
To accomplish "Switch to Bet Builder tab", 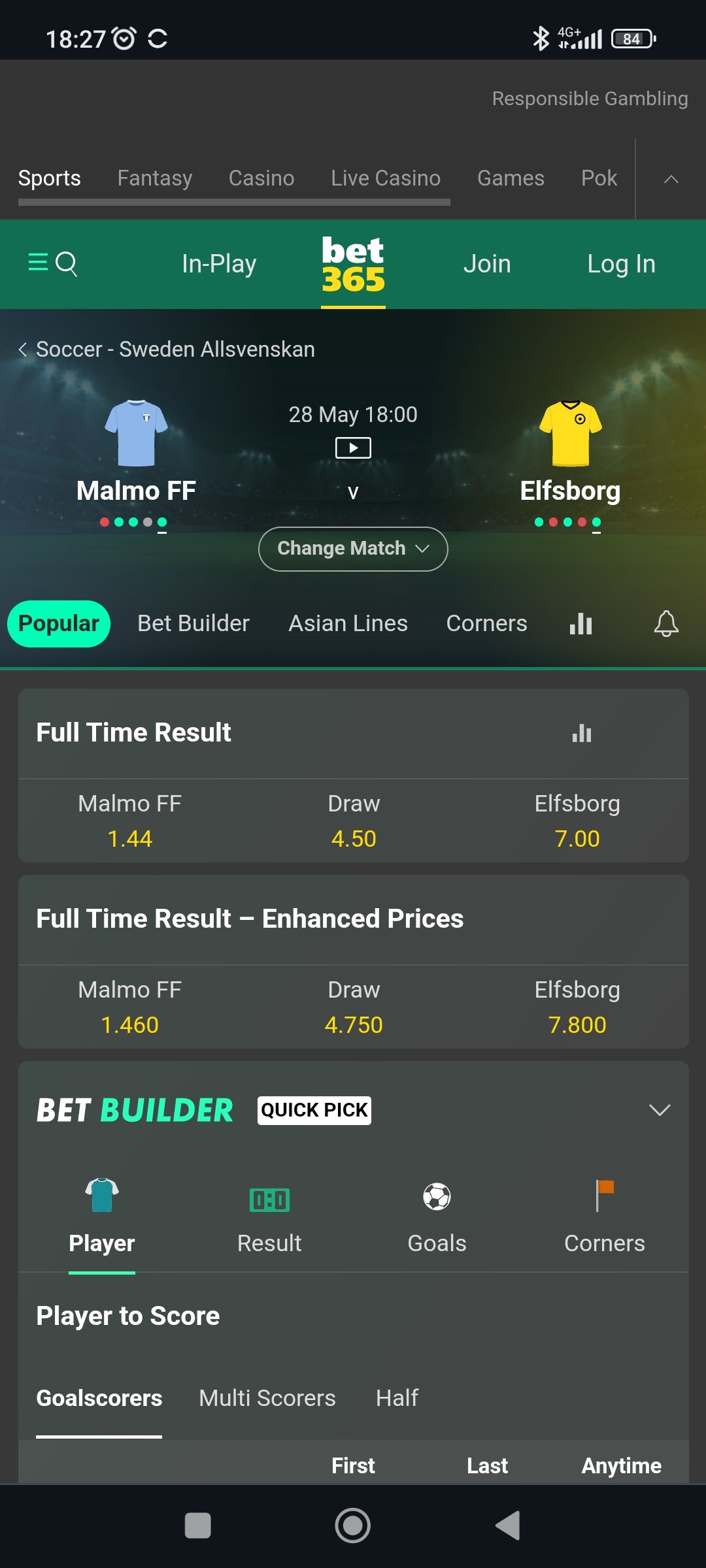I will pos(193,623).
